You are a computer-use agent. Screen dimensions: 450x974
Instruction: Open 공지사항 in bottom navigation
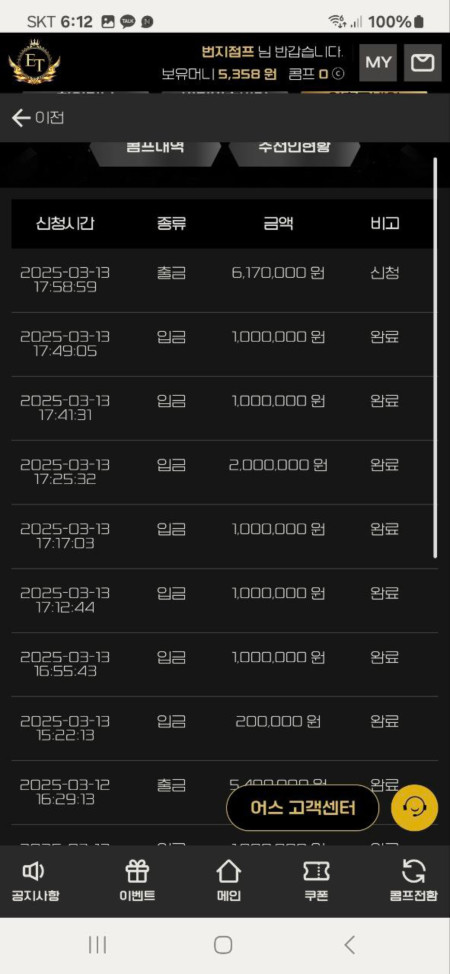tap(35, 881)
